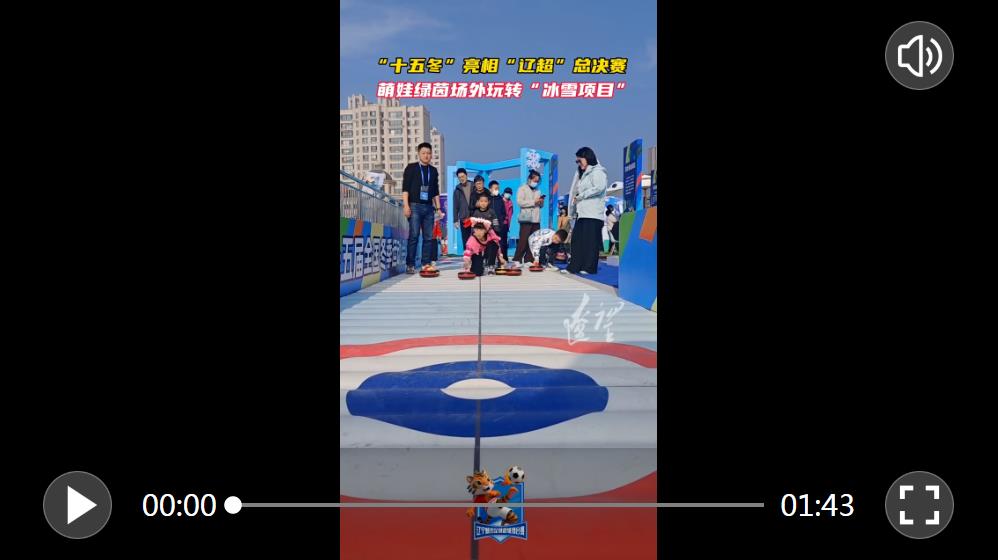Enter fullscreen mode
Screen dimensions: 998x560
click(919, 505)
